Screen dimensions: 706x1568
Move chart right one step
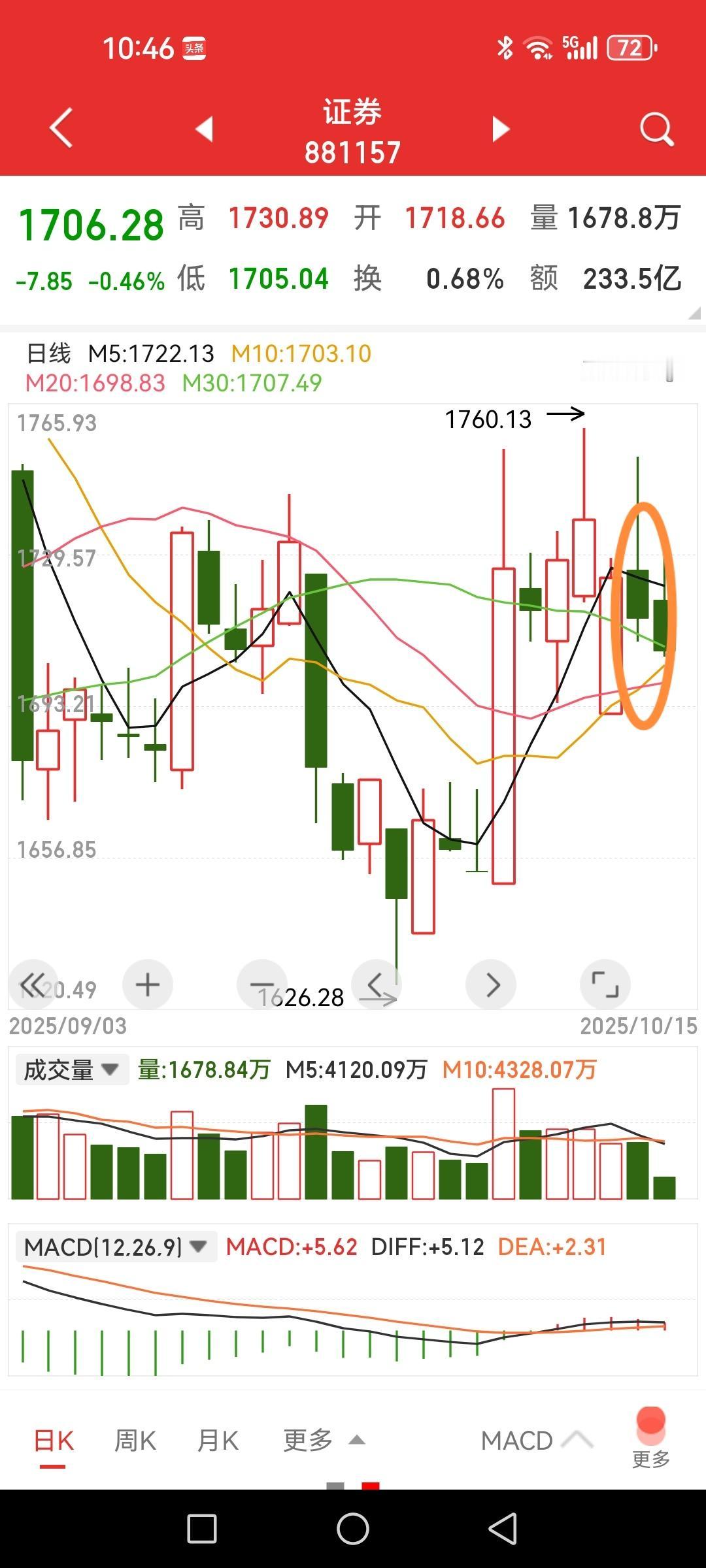click(491, 985)
